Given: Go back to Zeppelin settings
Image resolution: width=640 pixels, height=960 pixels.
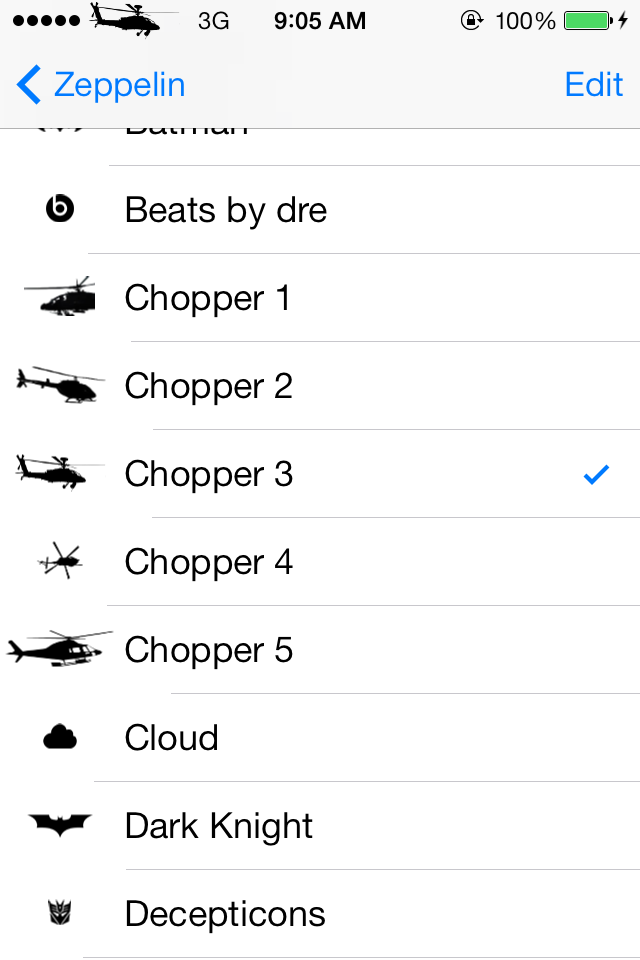Looking at the screenshot, I should 102,85.
